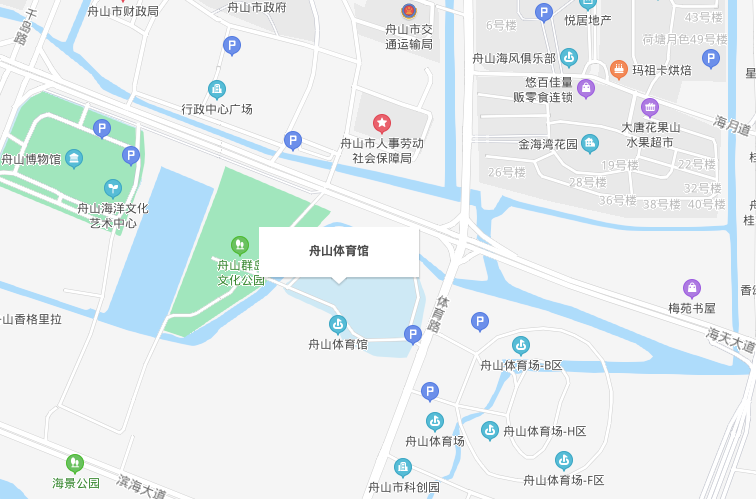Open the 悠百佳量贩零食连锁 shop marker
Screen dimensions: 756x499
click(x=586, y=89)
